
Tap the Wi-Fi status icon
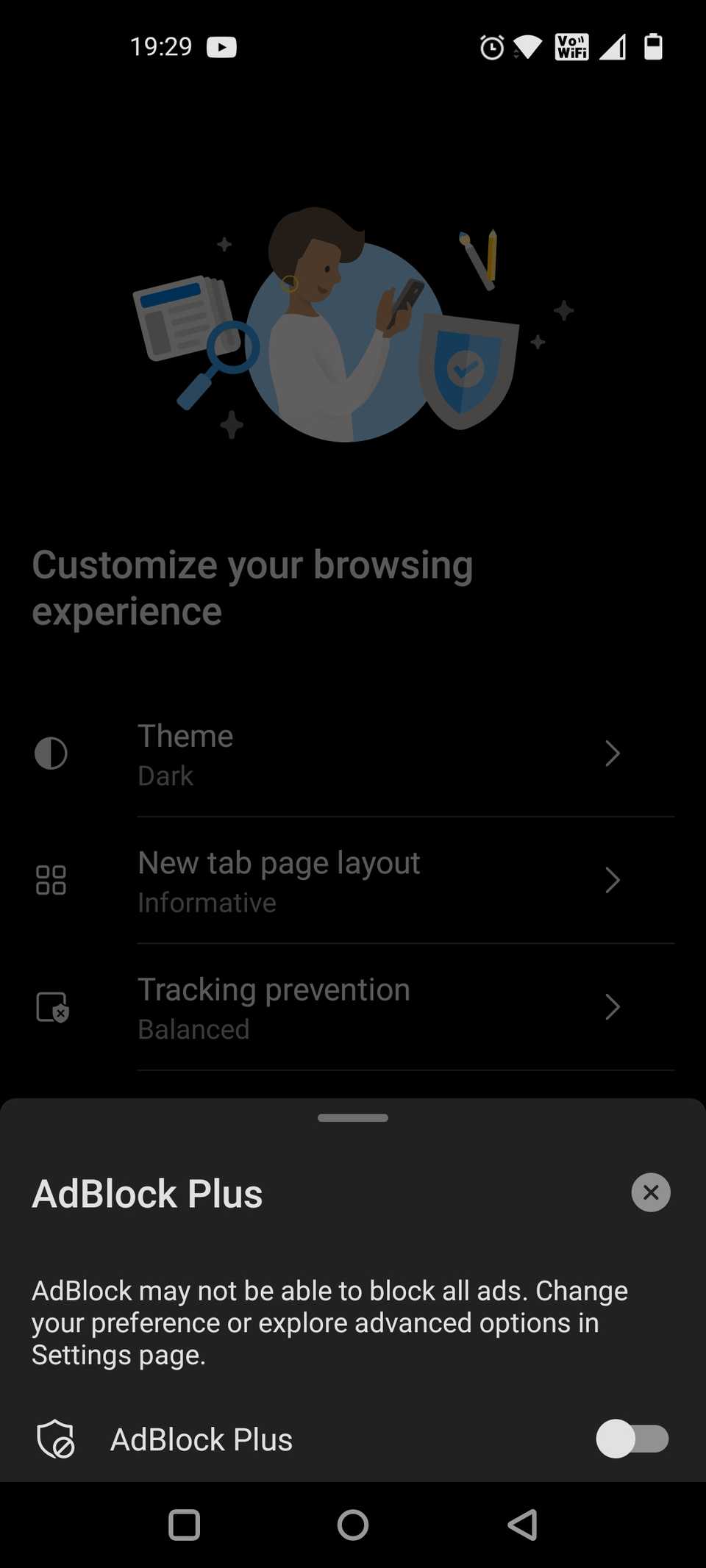[x=528, y=46]
